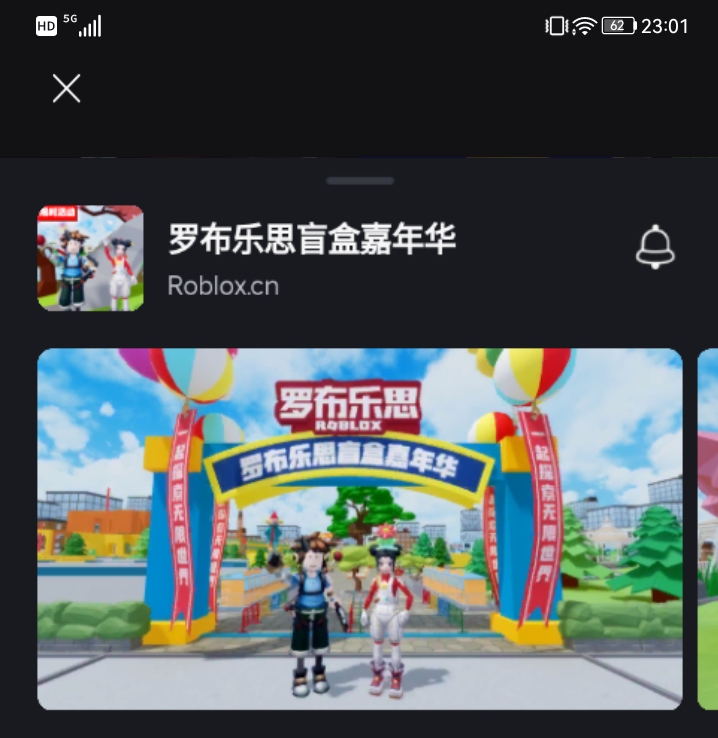This screenshot has height=738, width=718.
Task: Open the 罗布乐思盲盒嘉年华 carnival arch screenshot
Action: pos(360,528)
